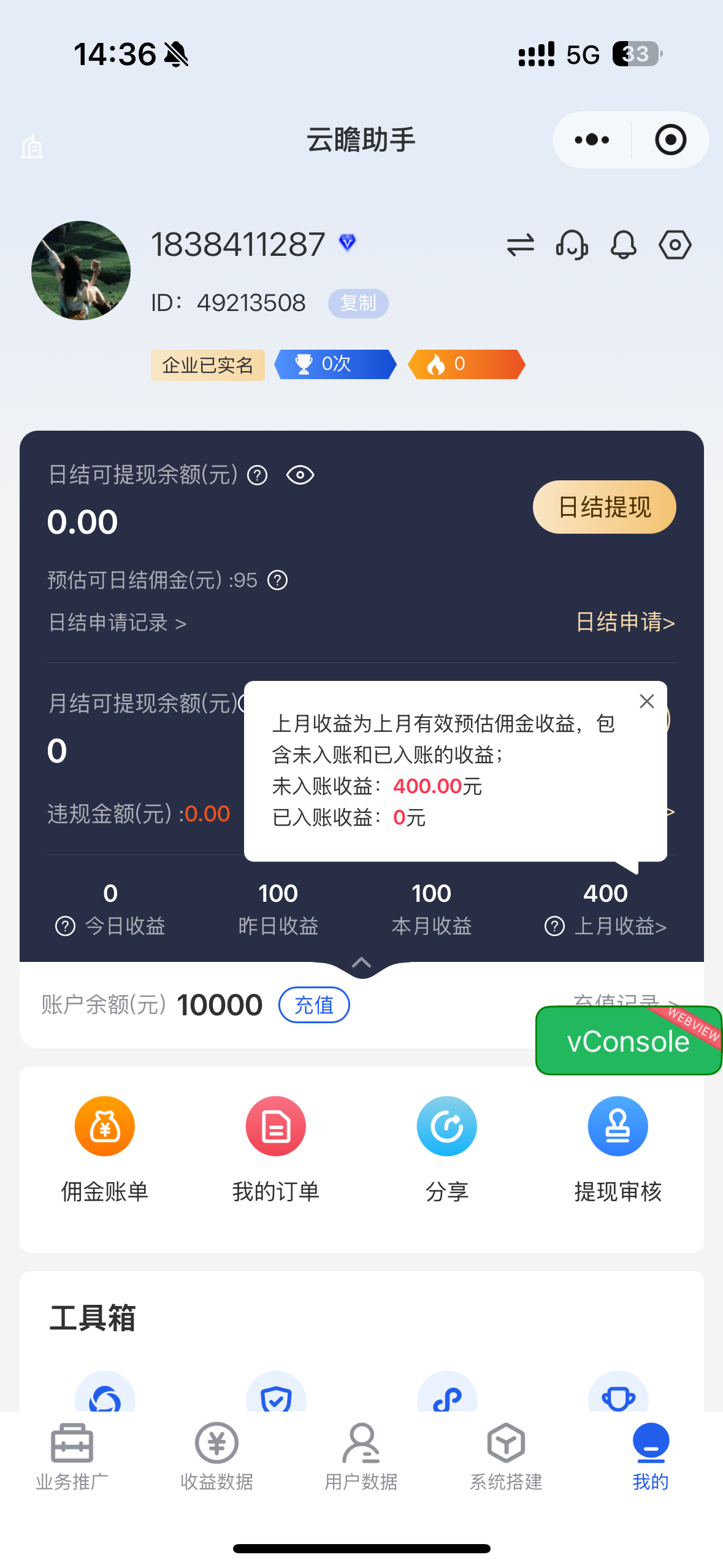Close the 上月收益 tooltip popup

(646, 701)
